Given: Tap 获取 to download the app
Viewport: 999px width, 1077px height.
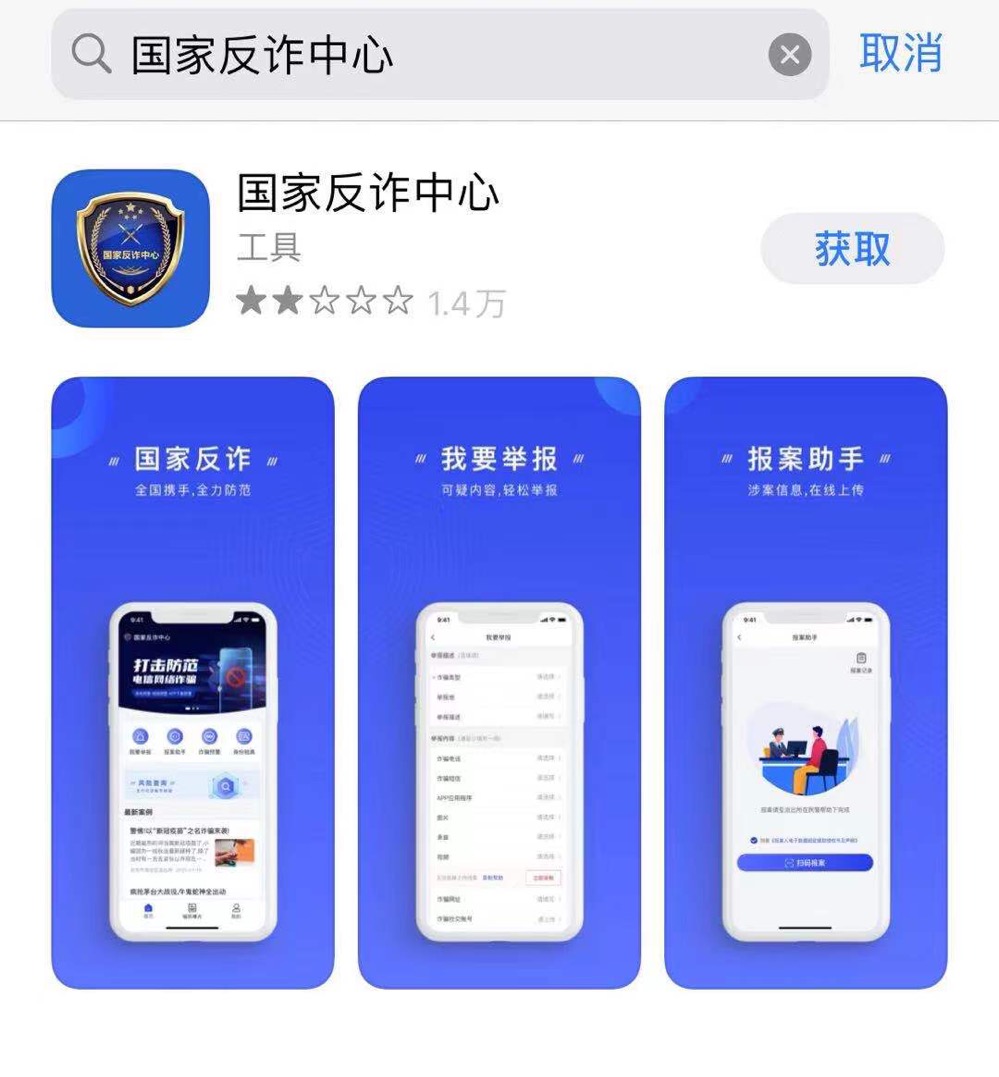Looking at the screenshot, I should [852, 248].
